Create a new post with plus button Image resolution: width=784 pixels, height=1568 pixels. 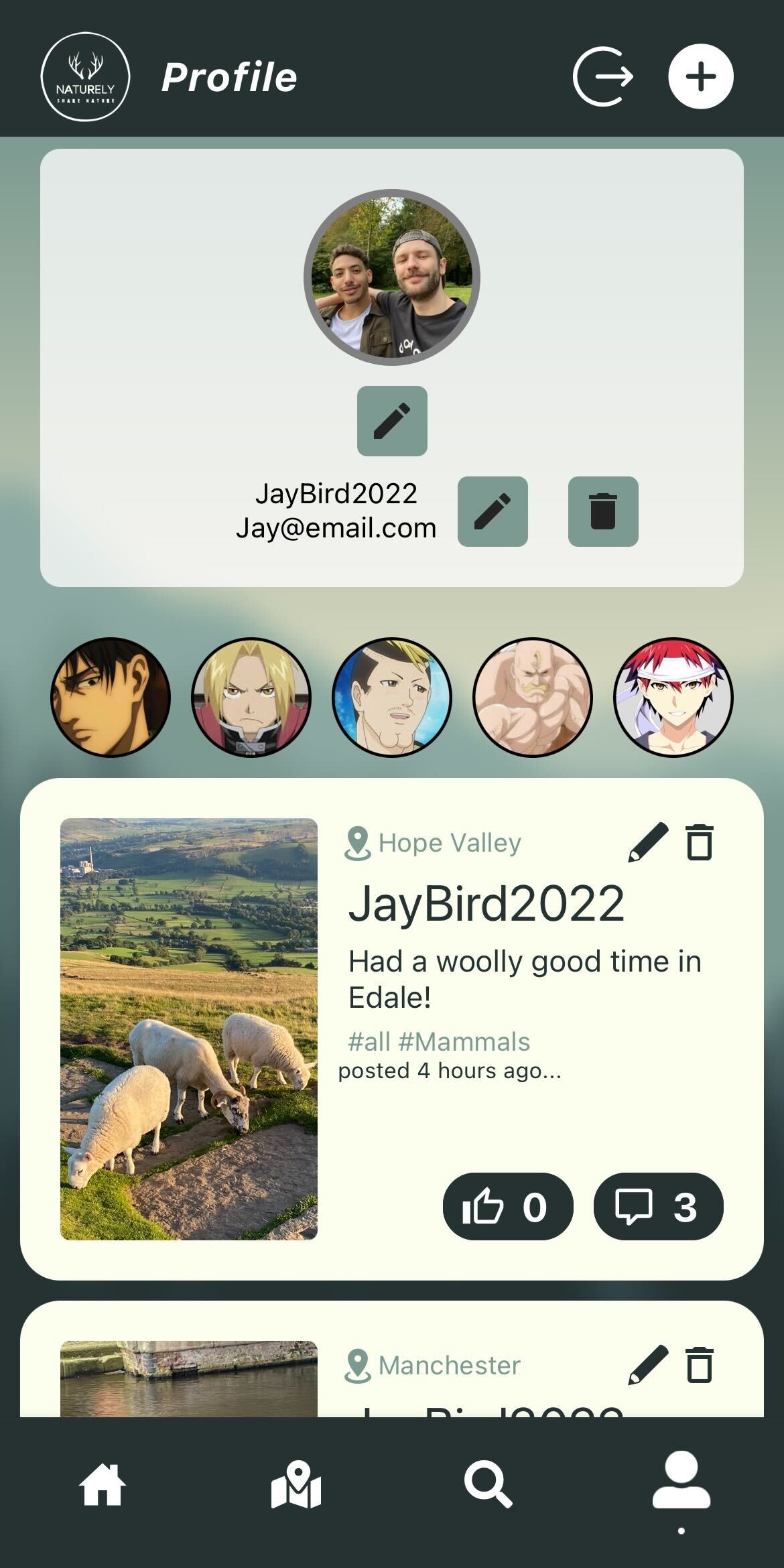701,76
